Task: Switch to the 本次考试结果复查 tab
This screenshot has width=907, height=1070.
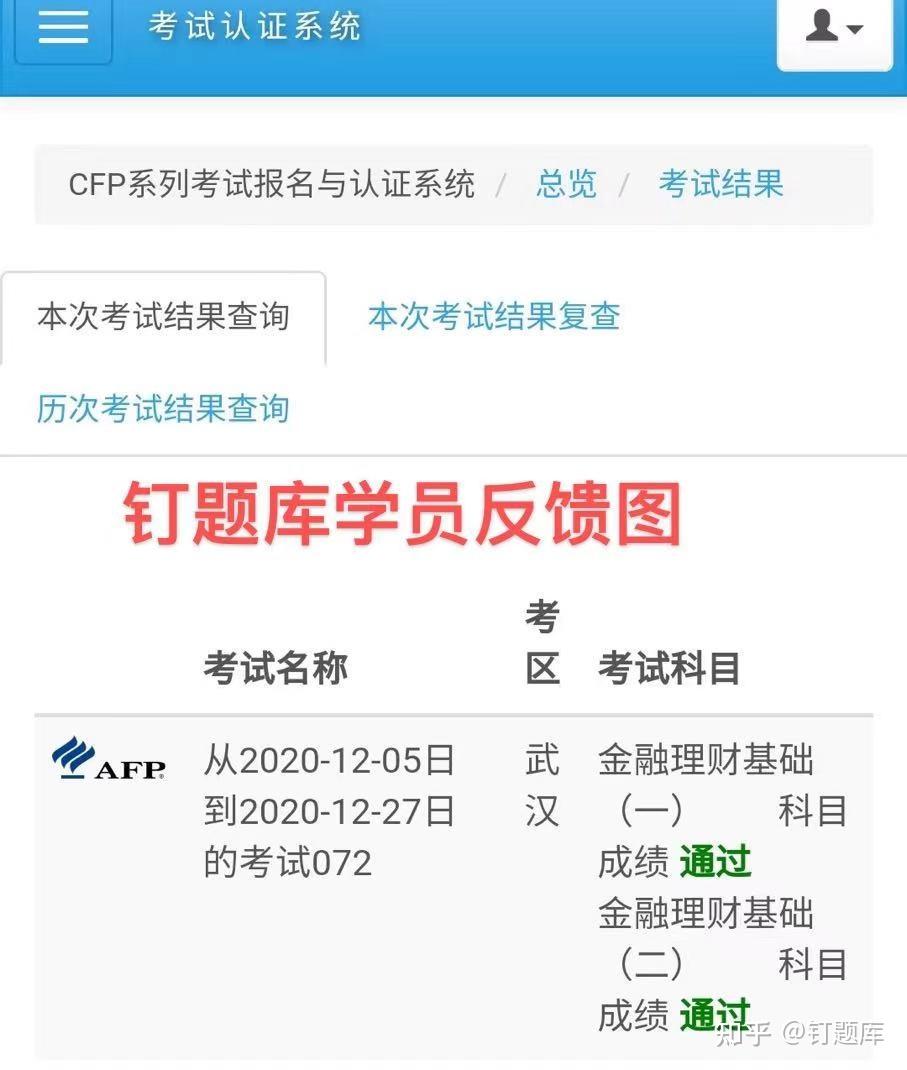Action: 494,317
